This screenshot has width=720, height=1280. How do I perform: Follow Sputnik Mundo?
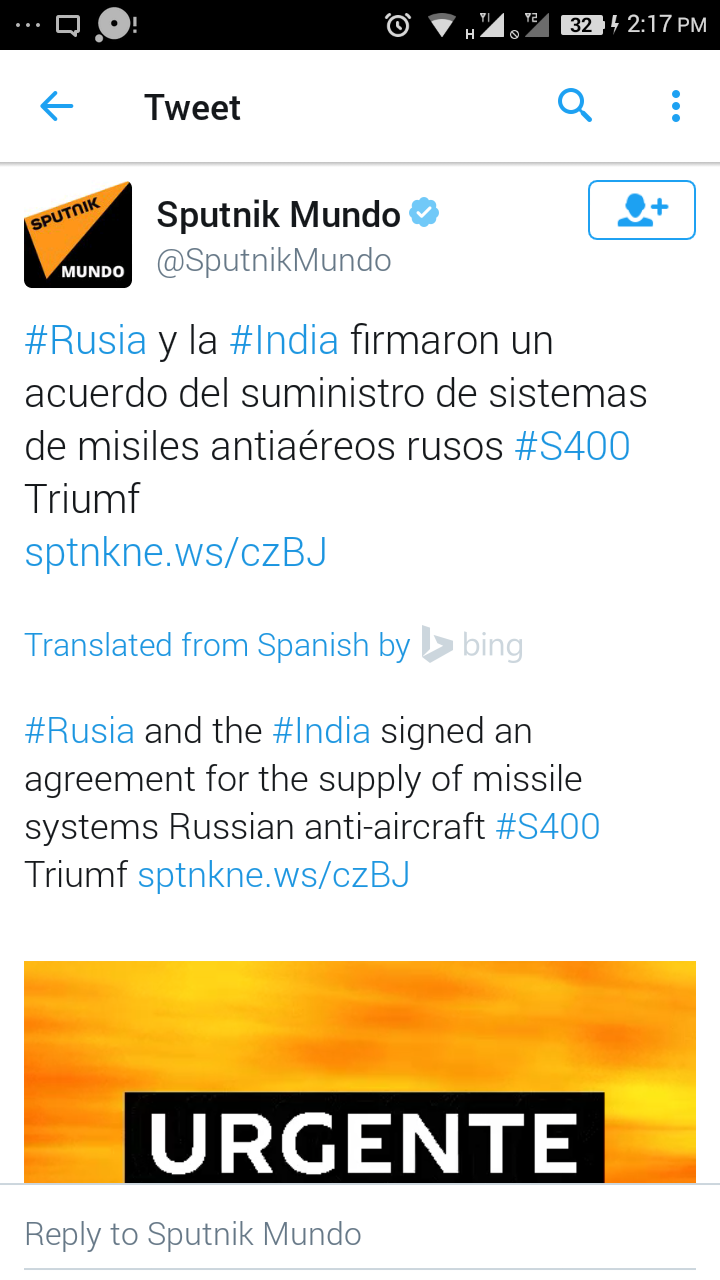(642, 210)
